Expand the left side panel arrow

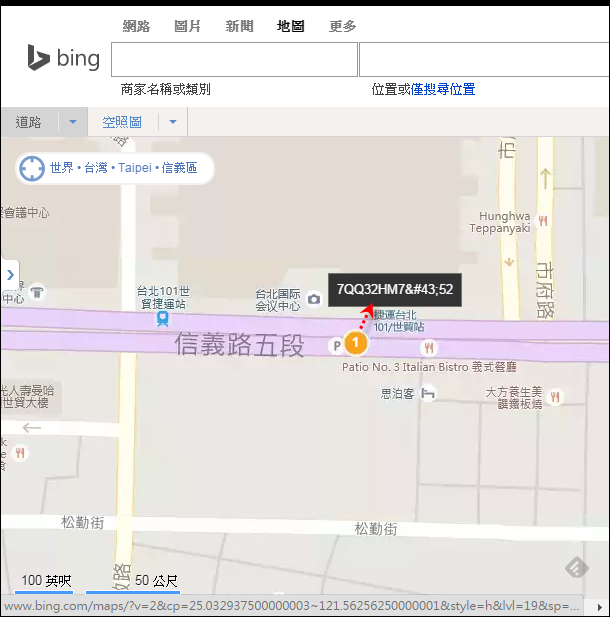[9, 274]
